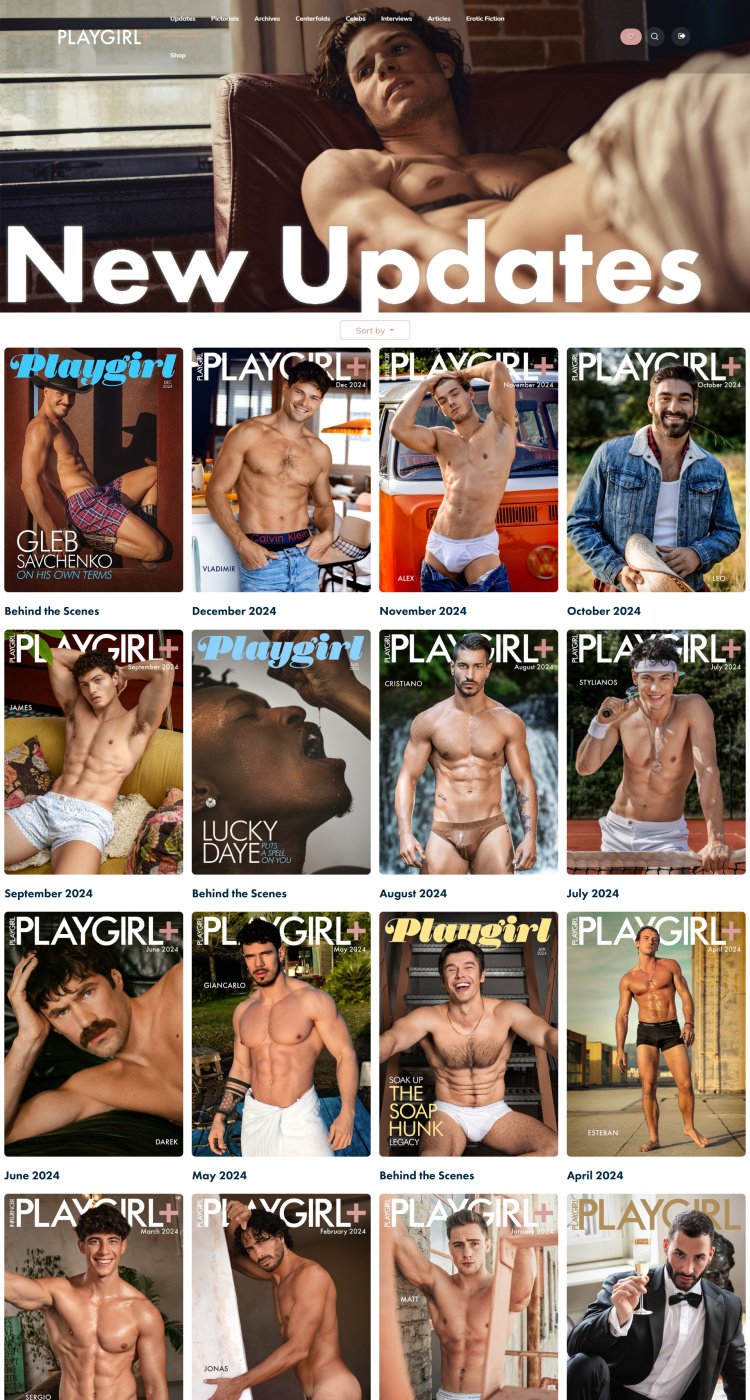Open the Updates nav link

[183, 19]
